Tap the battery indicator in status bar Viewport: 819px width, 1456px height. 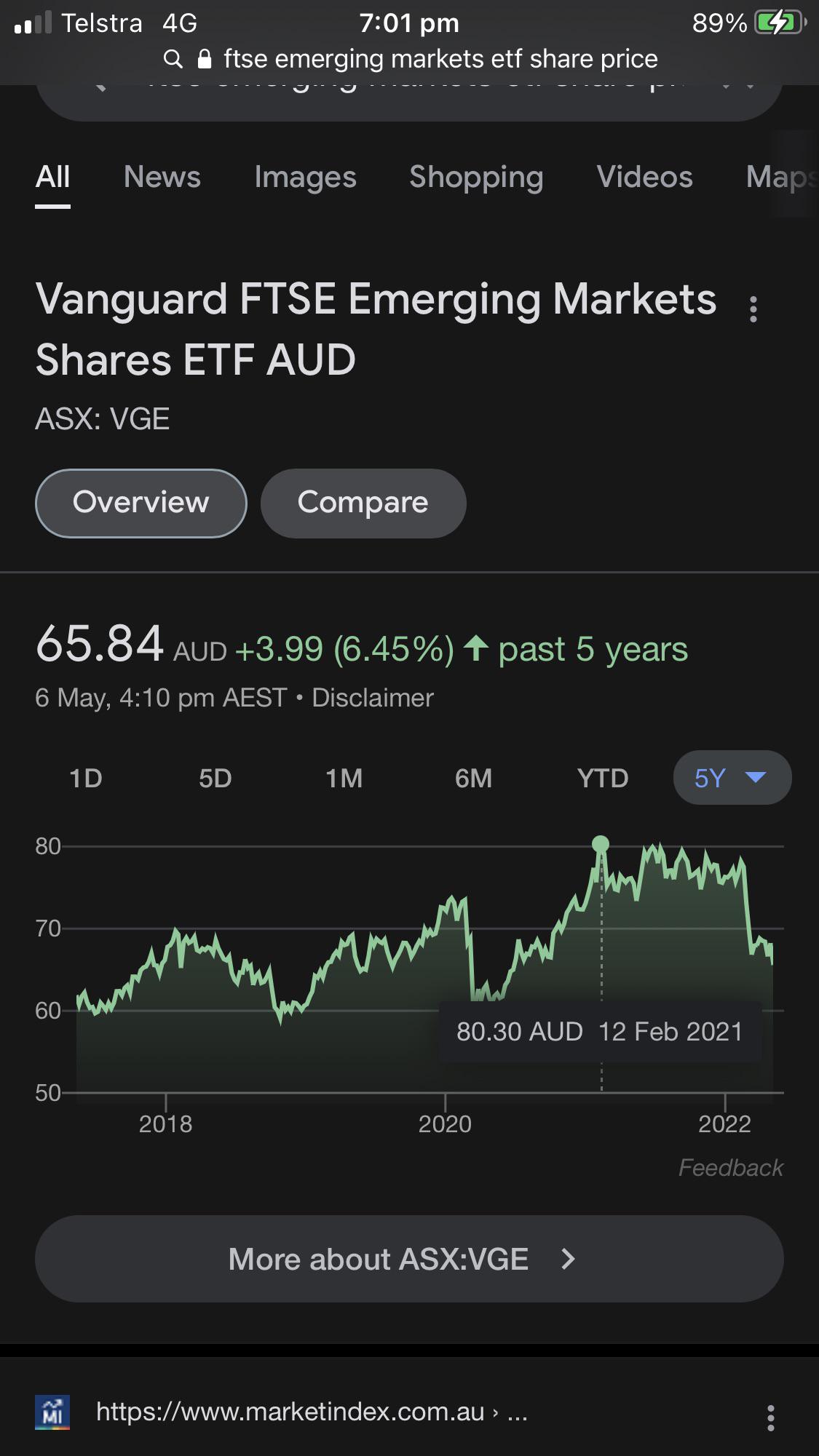(x=779, y=22)
